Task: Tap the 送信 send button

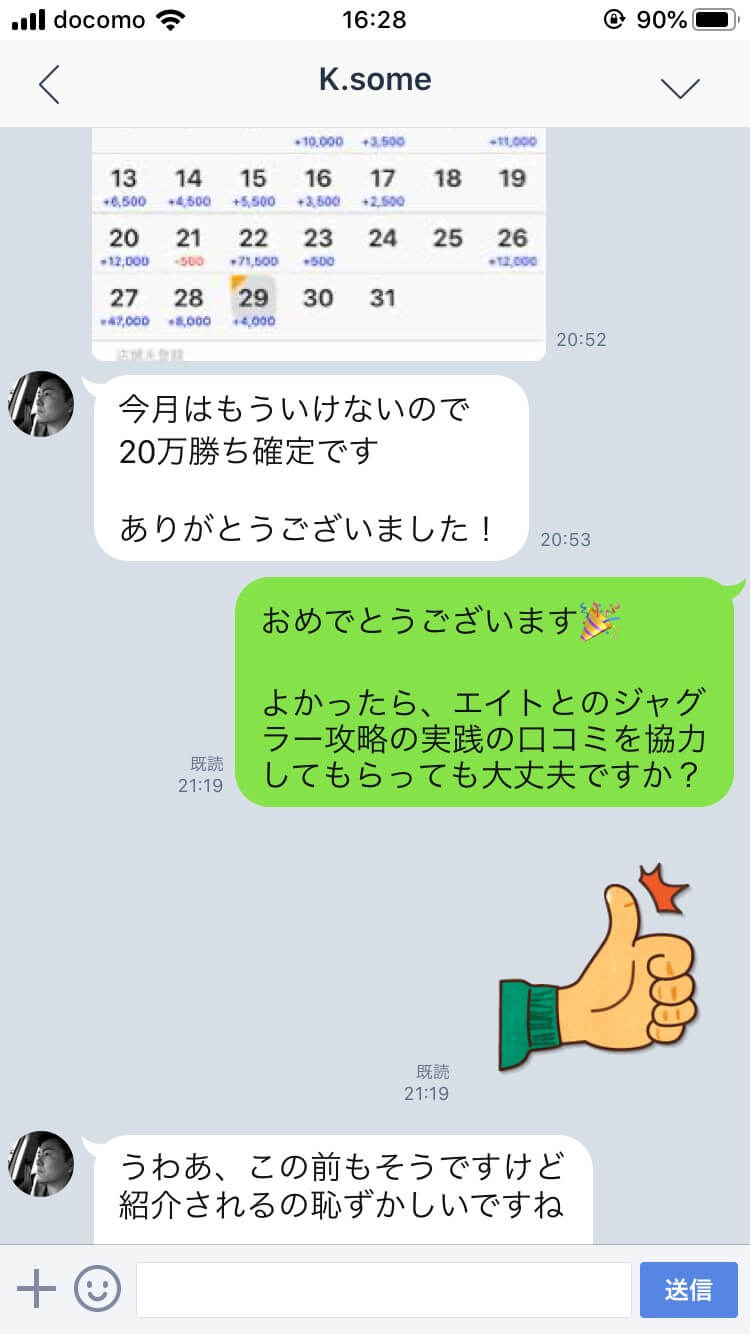Action: tap(688, 1289)
